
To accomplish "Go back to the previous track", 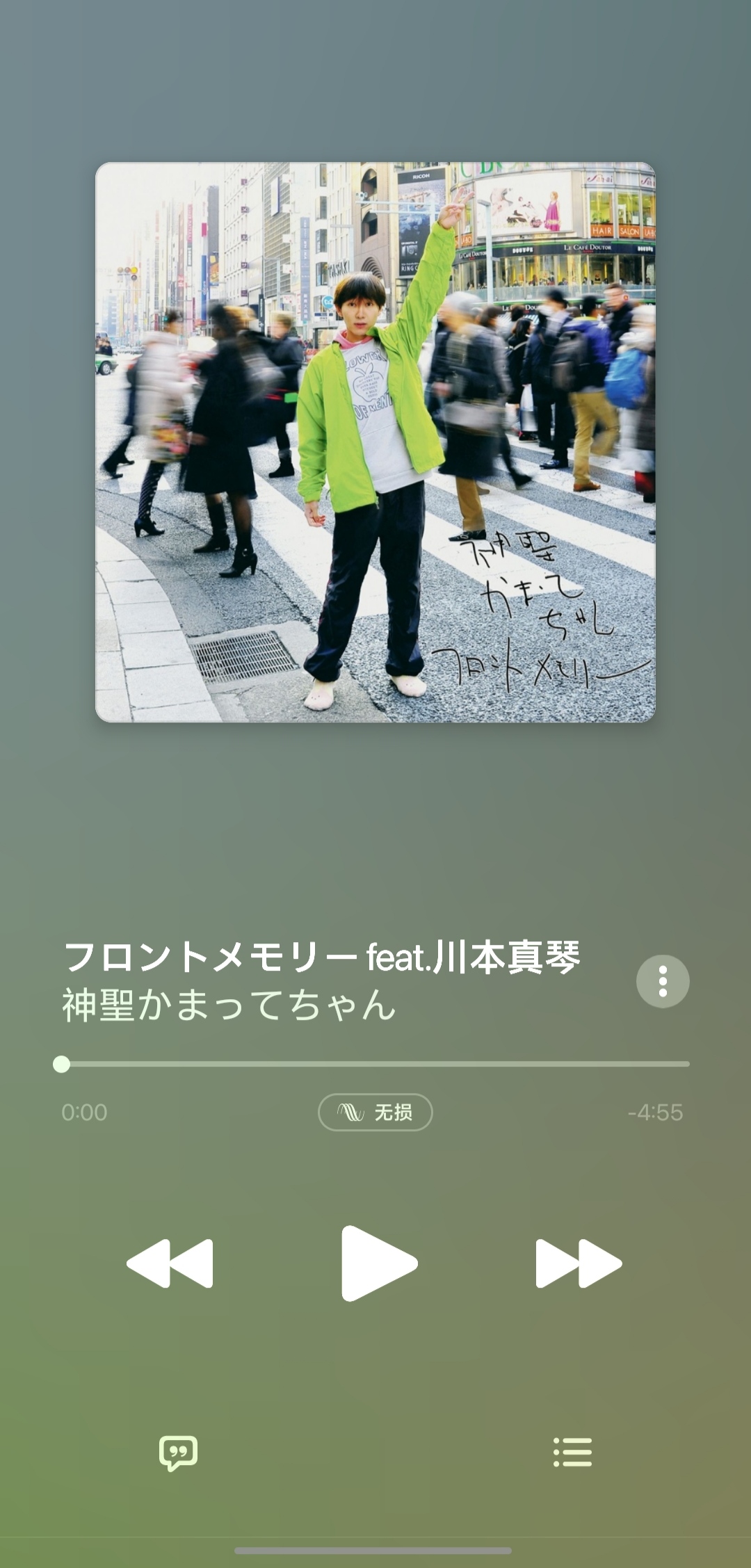I will [170, 1263].
